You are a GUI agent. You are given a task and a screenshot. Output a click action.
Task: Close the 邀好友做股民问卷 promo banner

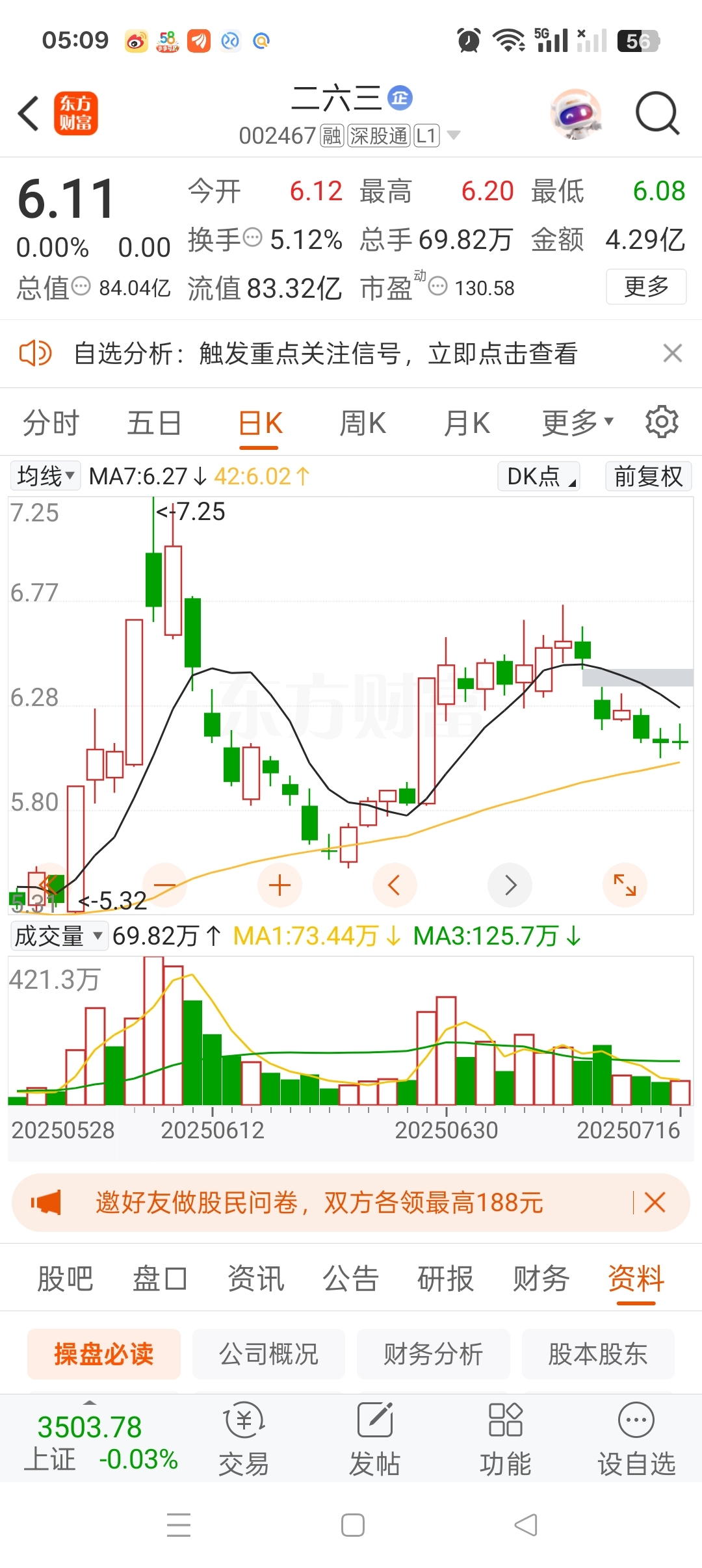pyautogui.click(x=655, y=1203)
